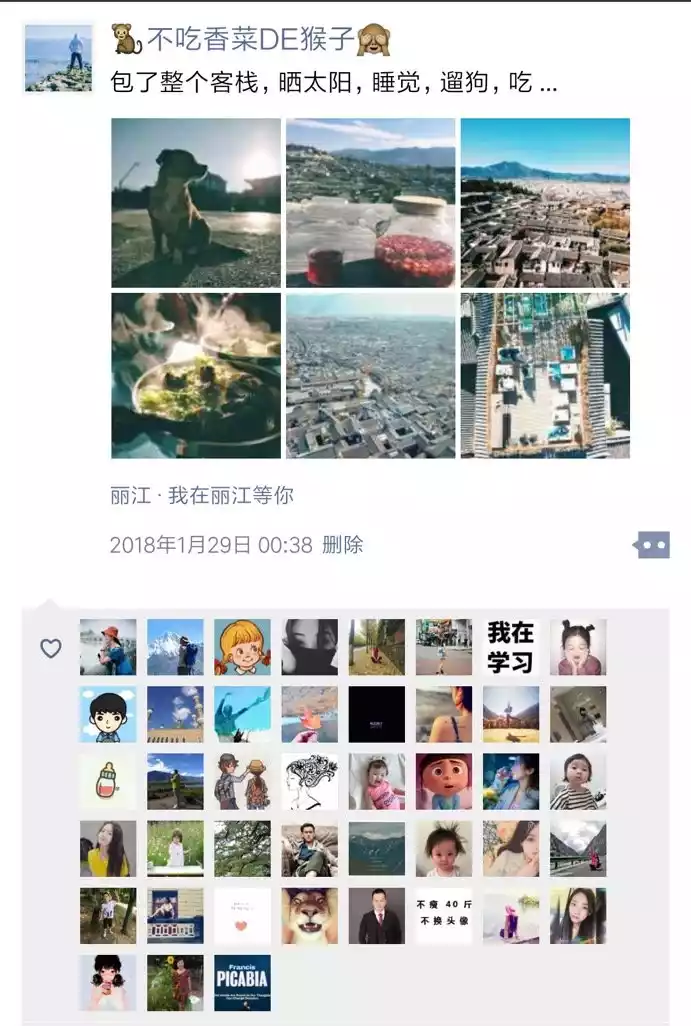The image size is (691, 1026).
Task: Open the liker with 不瘦40斤不换头像 avatar
Action: tap(444, 916)
